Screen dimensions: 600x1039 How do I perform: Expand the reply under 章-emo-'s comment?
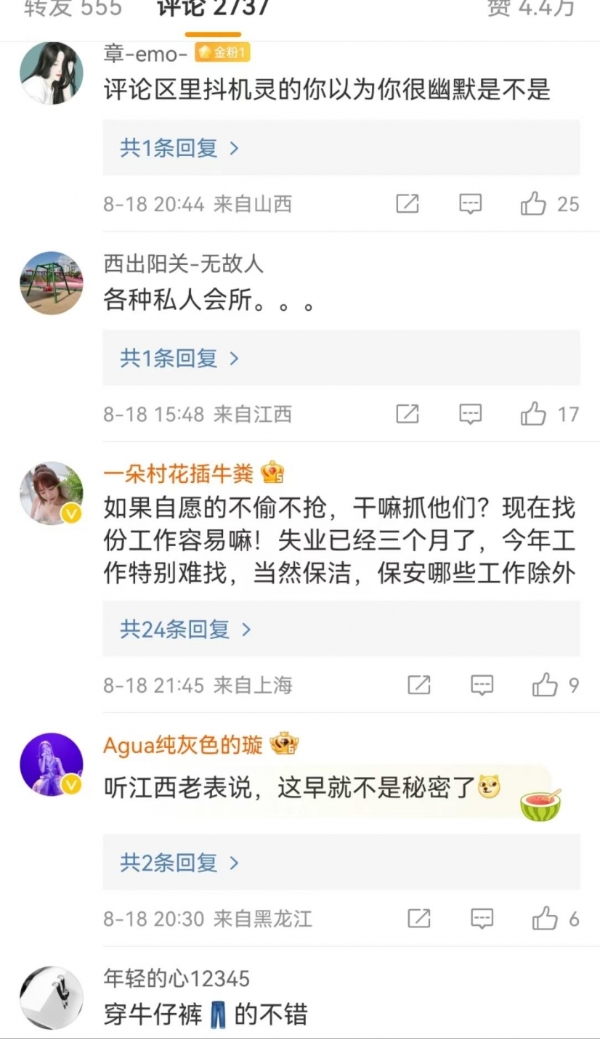point(180,148)
